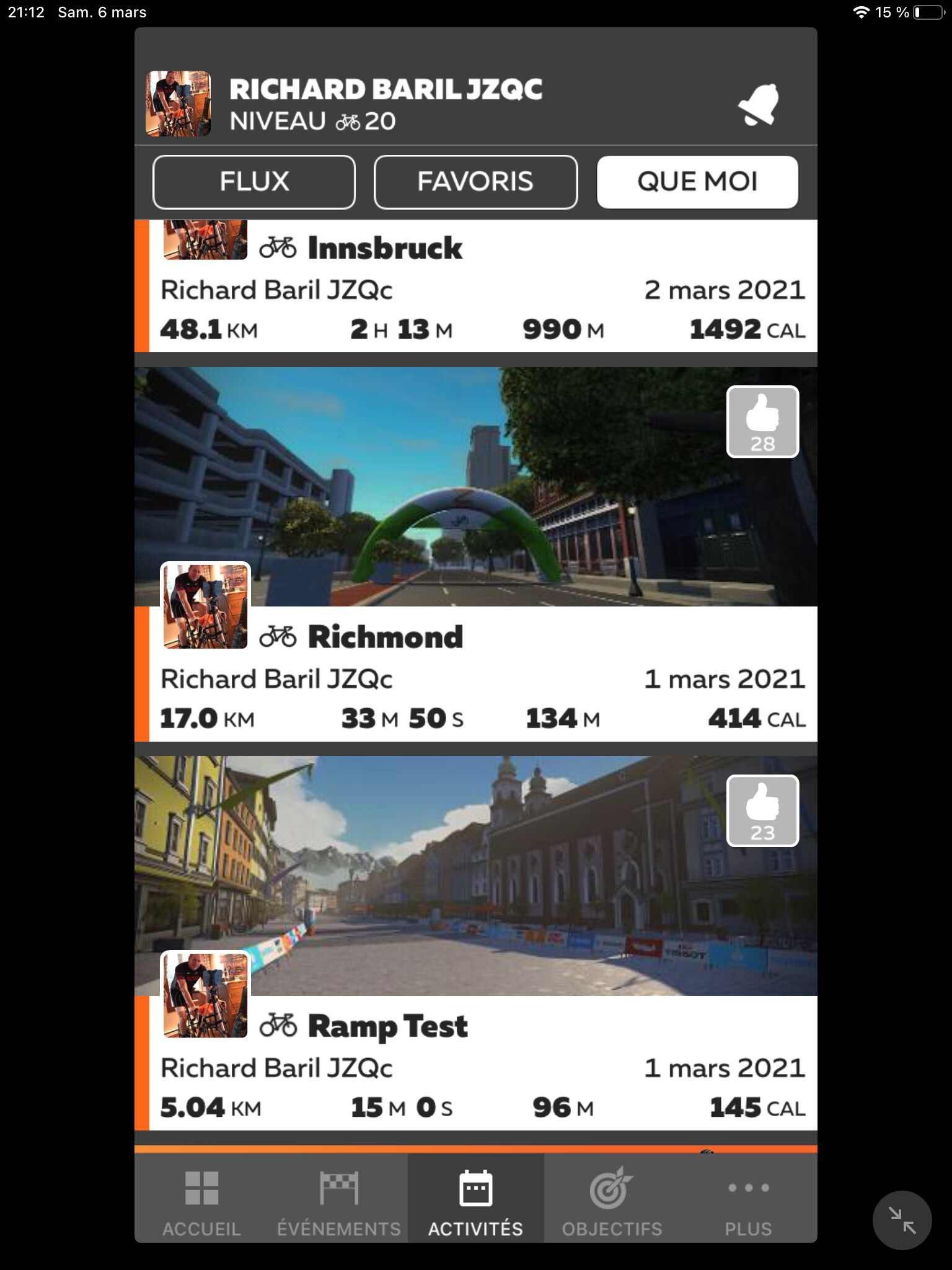Switch to the FLUX feed
The height and width of the screenshot is (1270, 952).
tap(254, 182)
